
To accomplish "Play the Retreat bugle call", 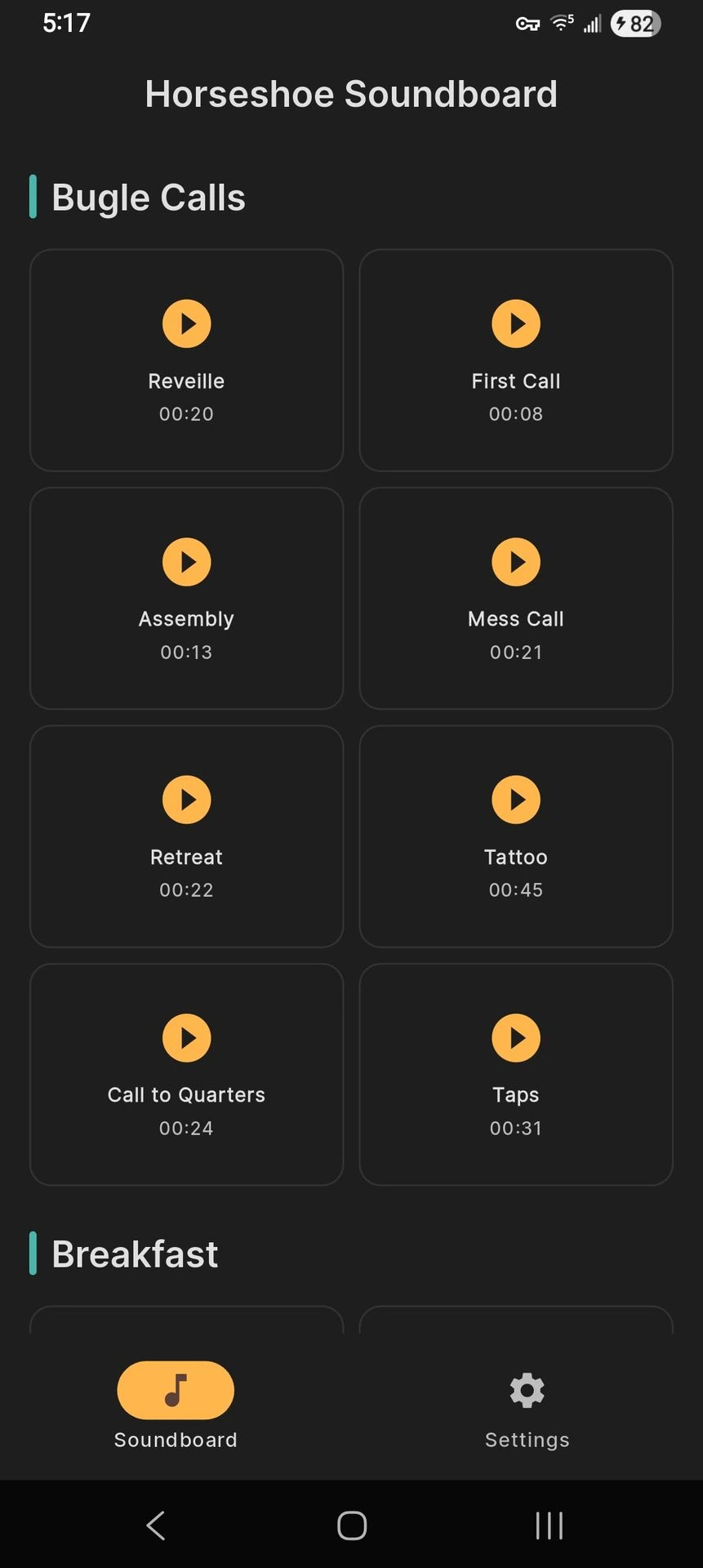I will [x=186, y=800].
